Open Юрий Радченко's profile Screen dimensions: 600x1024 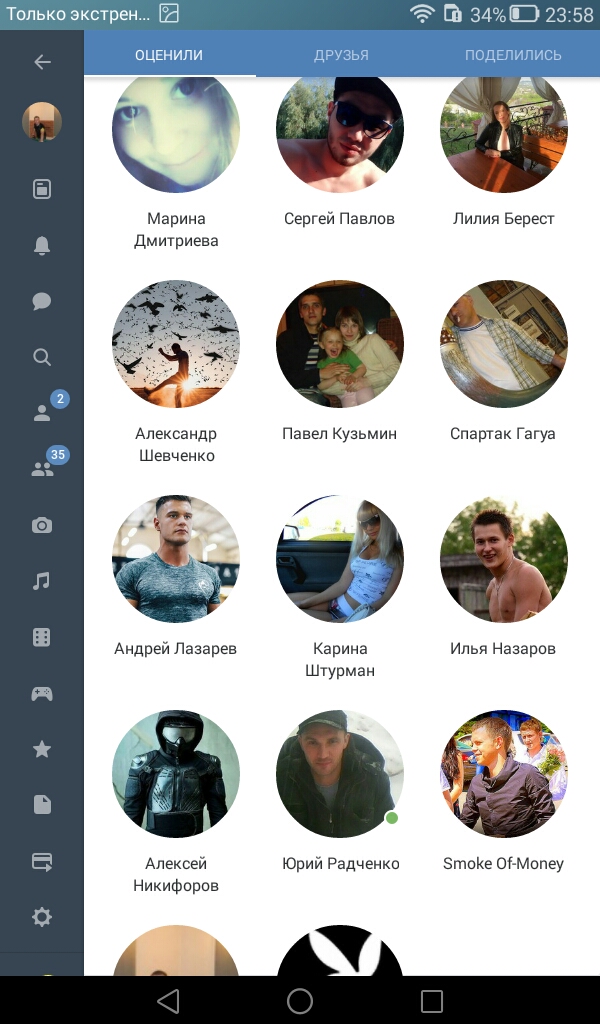pyautogui.click(x=340, y=775)
